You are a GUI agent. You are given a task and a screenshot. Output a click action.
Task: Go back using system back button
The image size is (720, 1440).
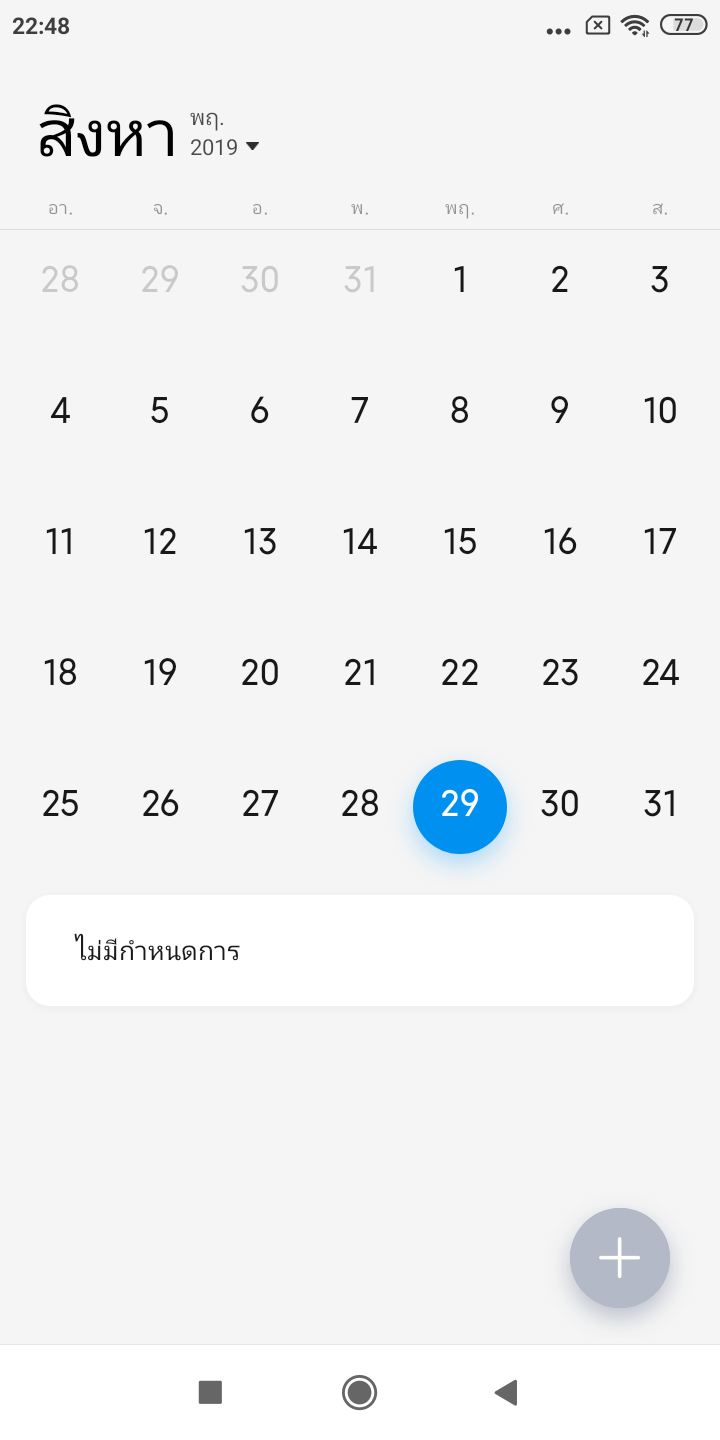[x=506, y=1392]
